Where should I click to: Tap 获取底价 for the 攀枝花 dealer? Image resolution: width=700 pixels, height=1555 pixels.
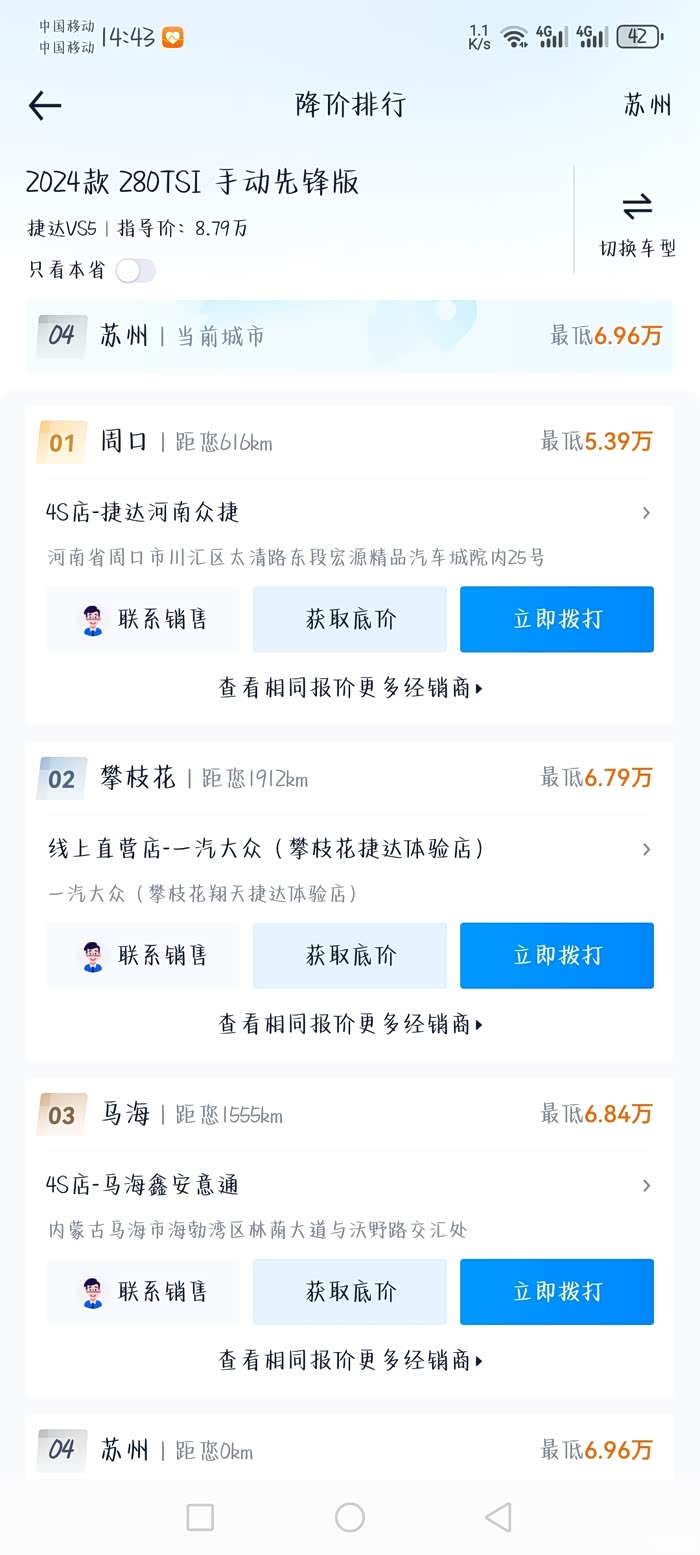tap(350, 956)
